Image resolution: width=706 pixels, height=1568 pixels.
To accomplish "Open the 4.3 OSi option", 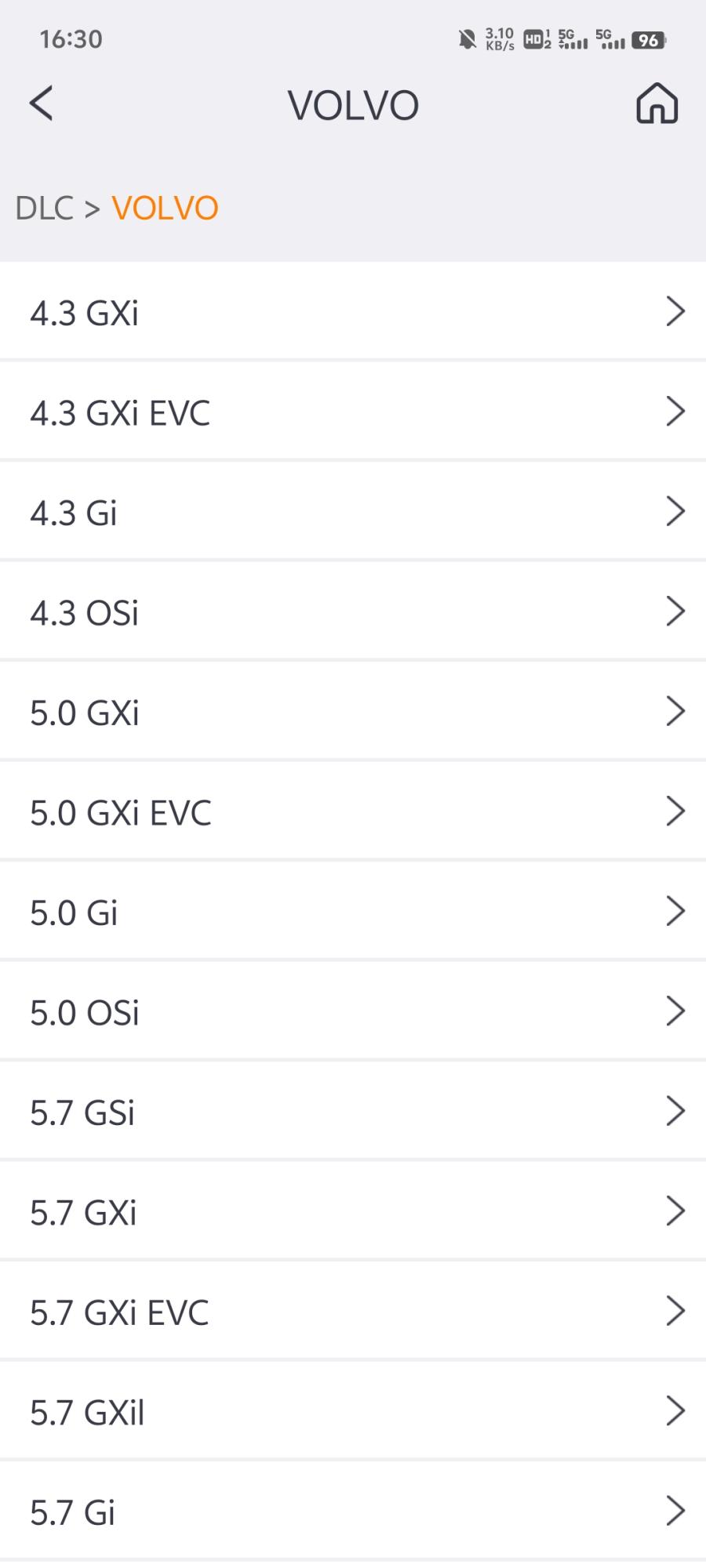I will (353, 612).
